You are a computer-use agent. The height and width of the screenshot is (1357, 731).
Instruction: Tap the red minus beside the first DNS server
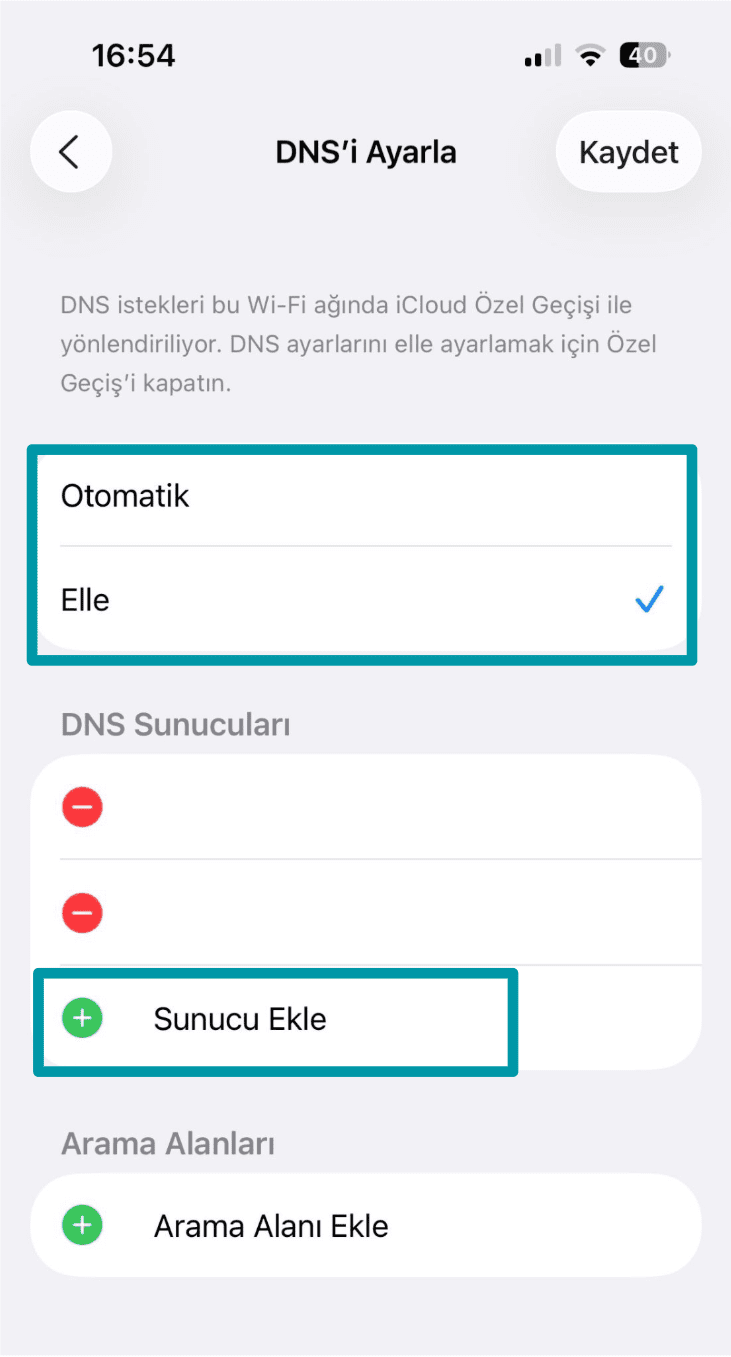pyautogui.click(x=82, y=806)
